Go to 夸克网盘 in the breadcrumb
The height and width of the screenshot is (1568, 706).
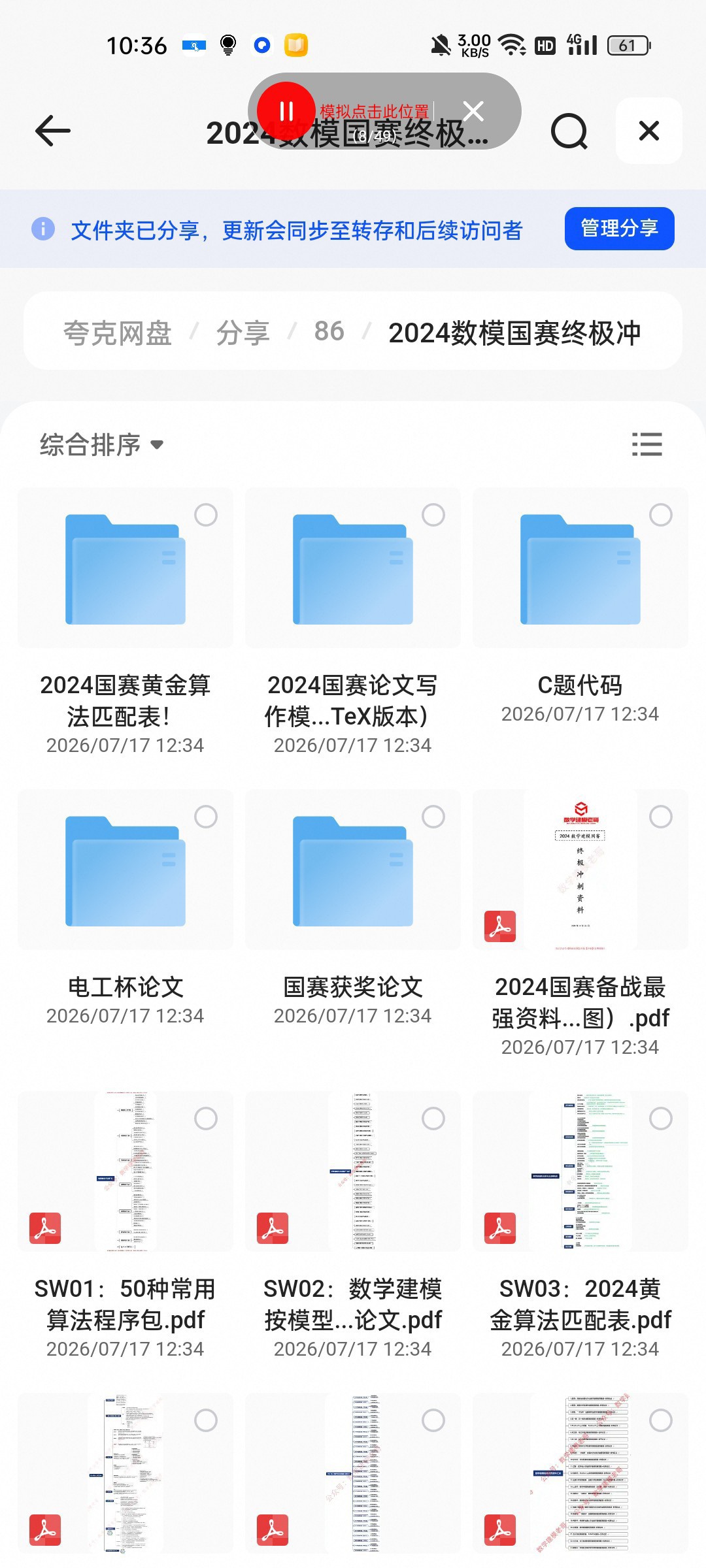click(x=118, y=333)
